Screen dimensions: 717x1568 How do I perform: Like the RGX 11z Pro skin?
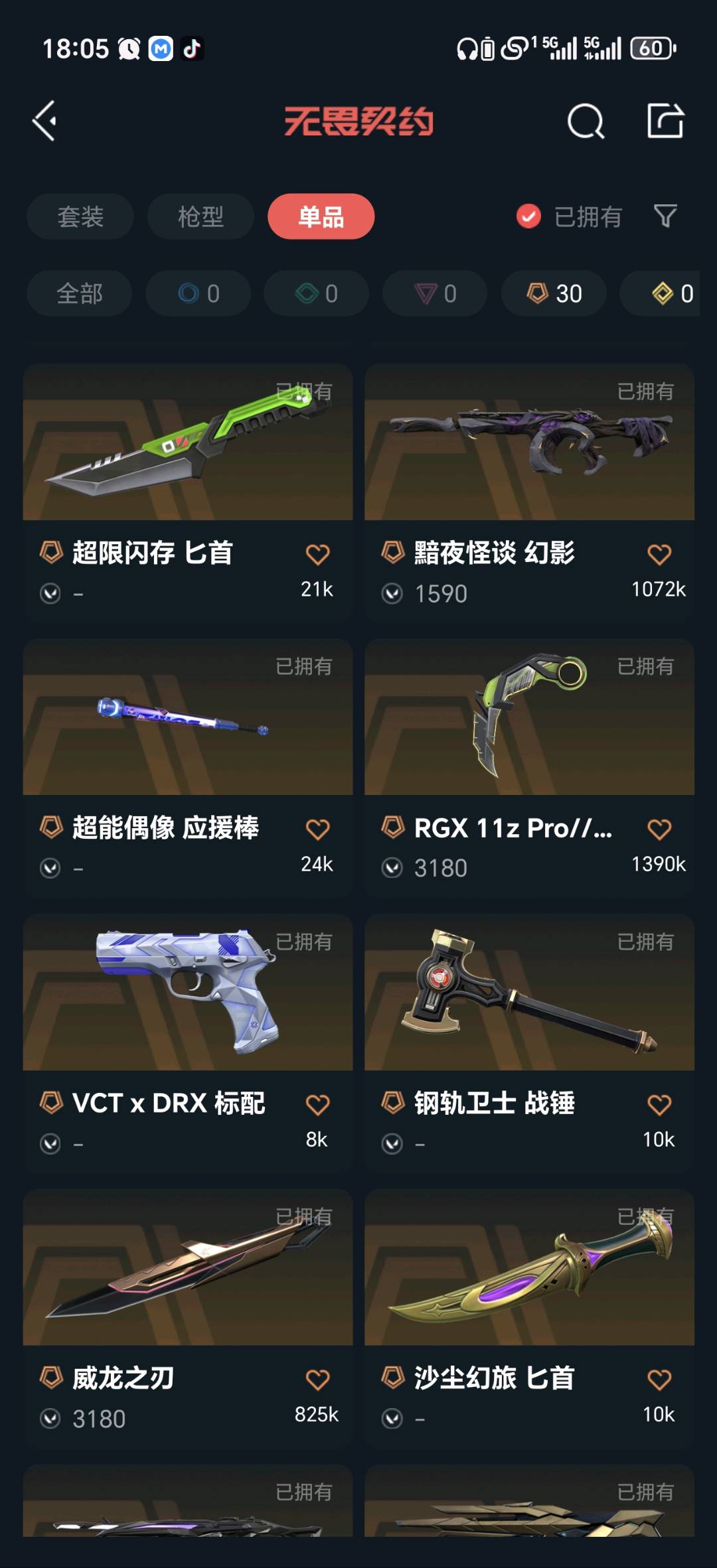coord(659,829)
